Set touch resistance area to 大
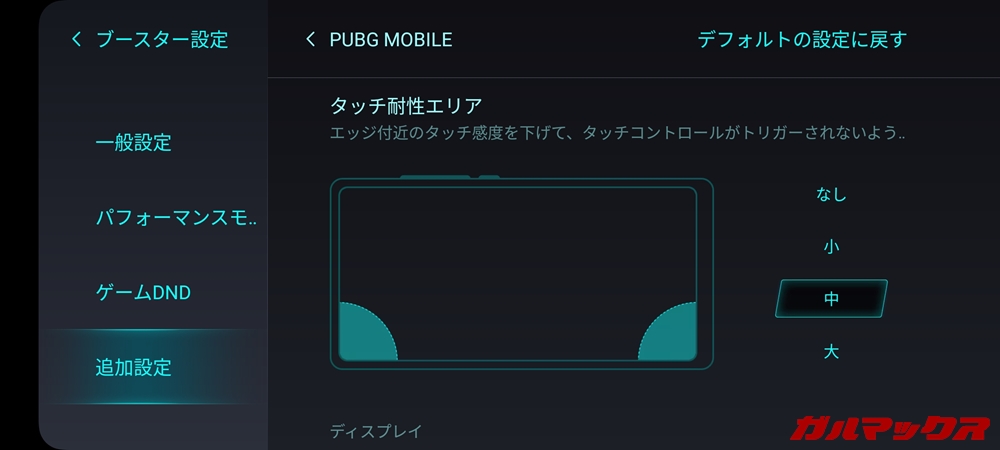The height and width of the screenshot is (450, 1000). 831,351
